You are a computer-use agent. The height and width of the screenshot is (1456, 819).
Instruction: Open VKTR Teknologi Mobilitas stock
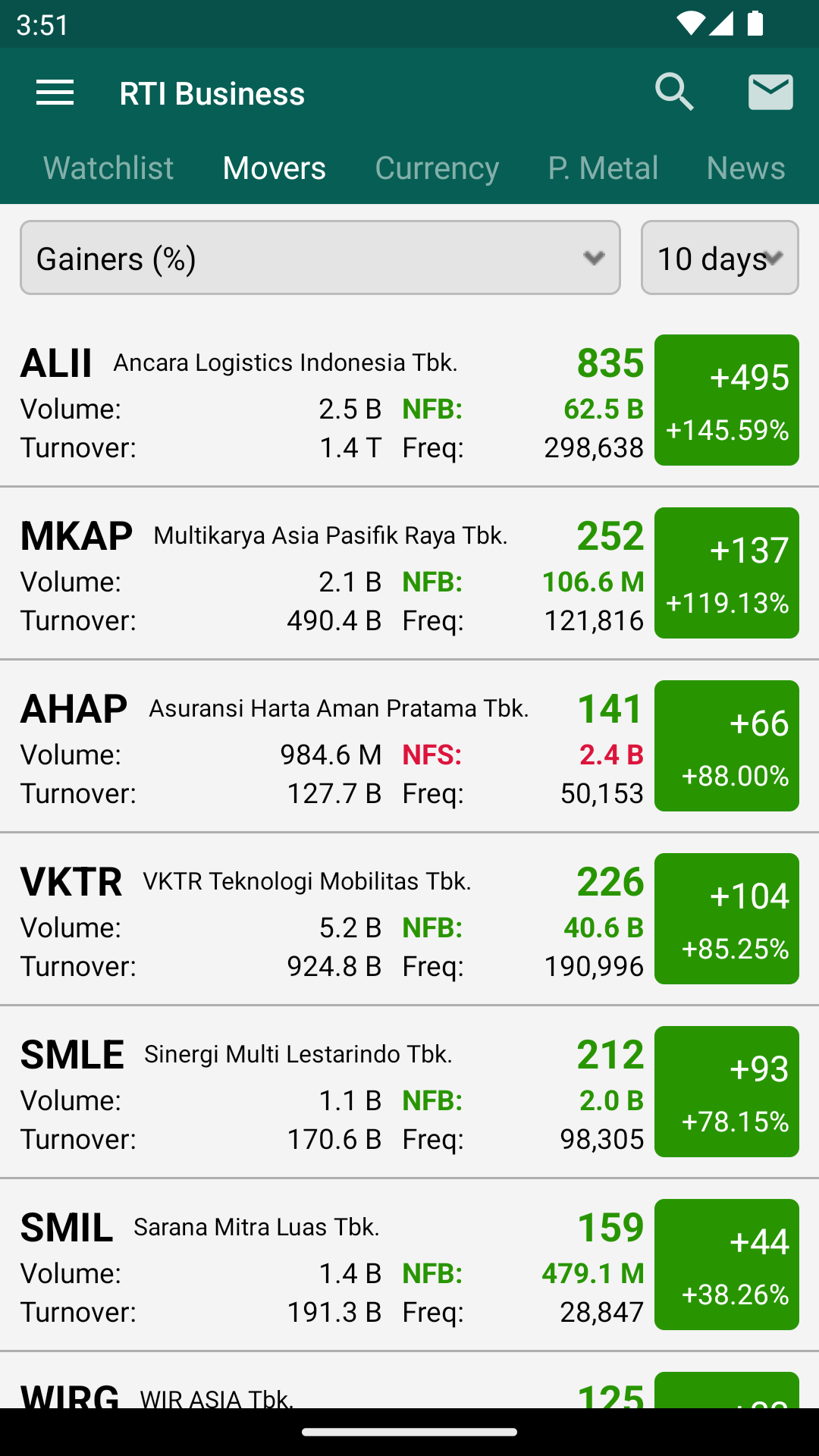point(409,919)
